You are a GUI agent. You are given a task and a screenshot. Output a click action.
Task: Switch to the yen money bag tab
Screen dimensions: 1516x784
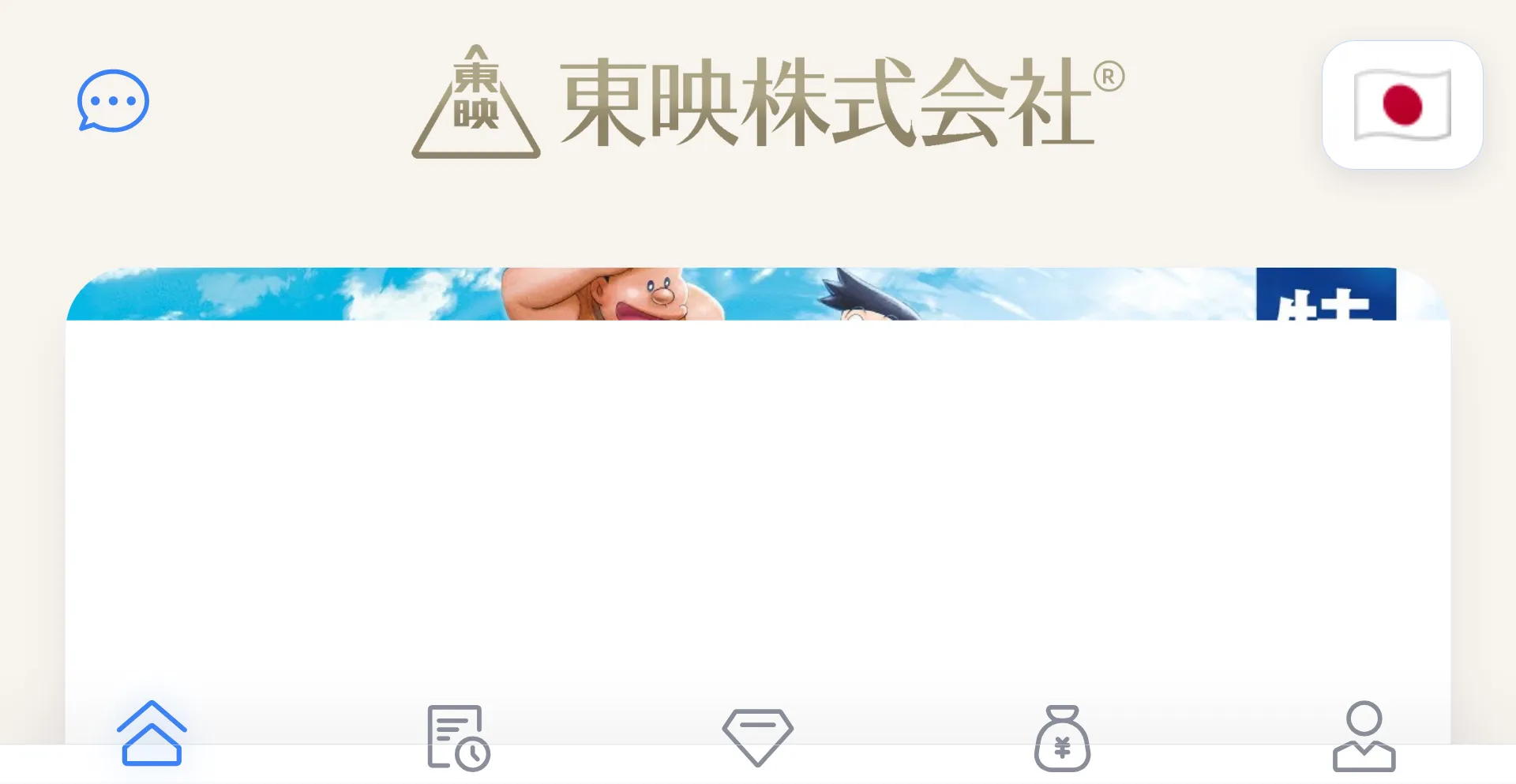click(x=1062, y=739)
